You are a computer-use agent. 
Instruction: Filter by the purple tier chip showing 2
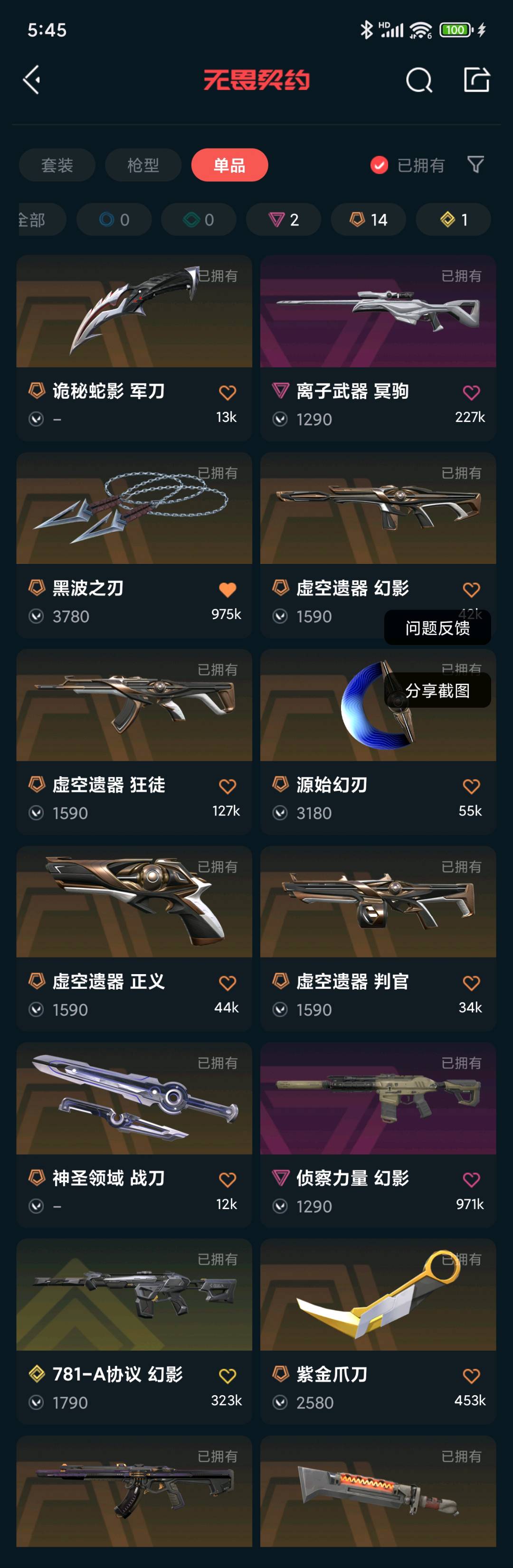[283, 220]
